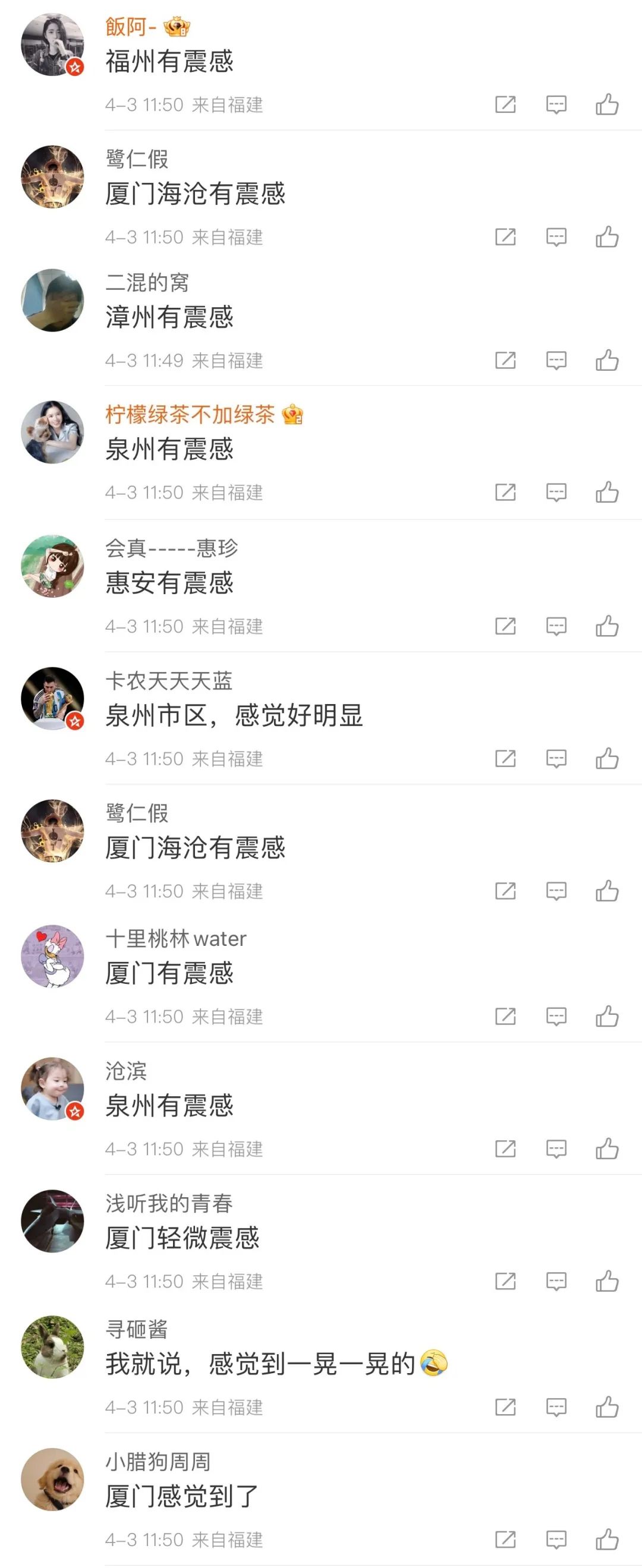The height and width of the screenshot is (1568, 642).
Task: Repost 沧滨's comment 泉州有震感
Action: (505, 1149)
